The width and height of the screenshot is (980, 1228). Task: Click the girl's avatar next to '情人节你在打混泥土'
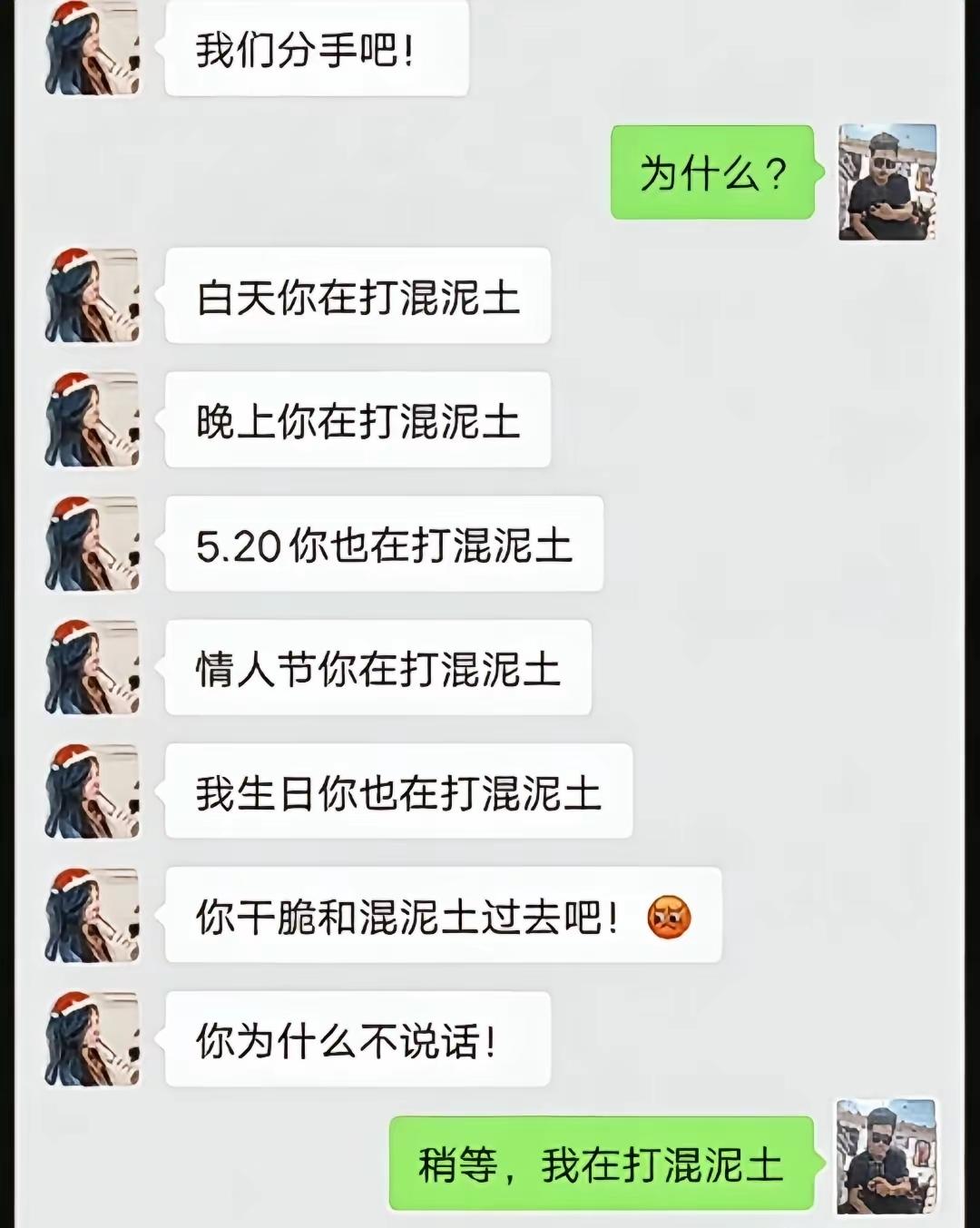point(93,665)
